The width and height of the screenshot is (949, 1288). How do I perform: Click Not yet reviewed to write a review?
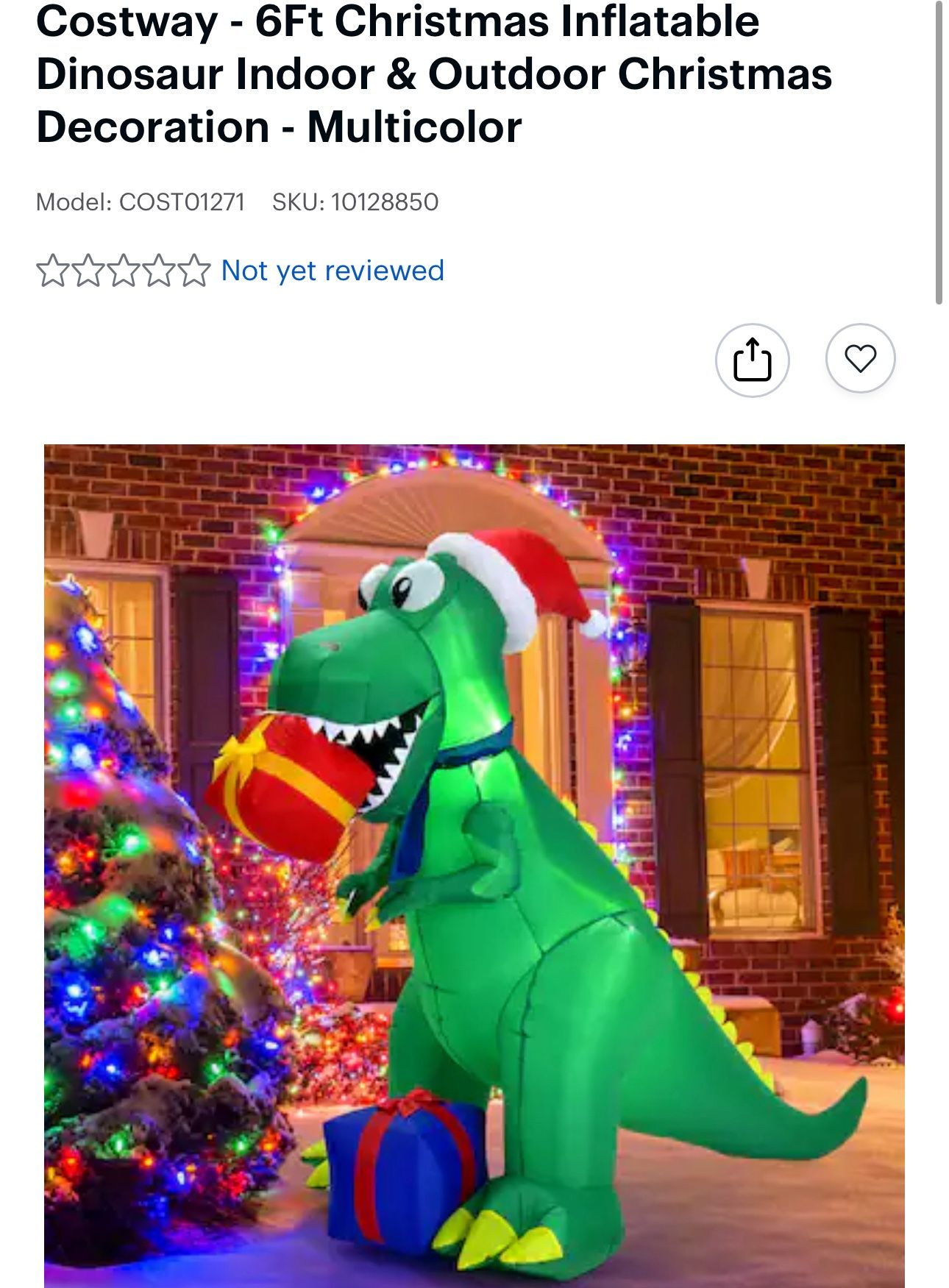coord(333,271)
